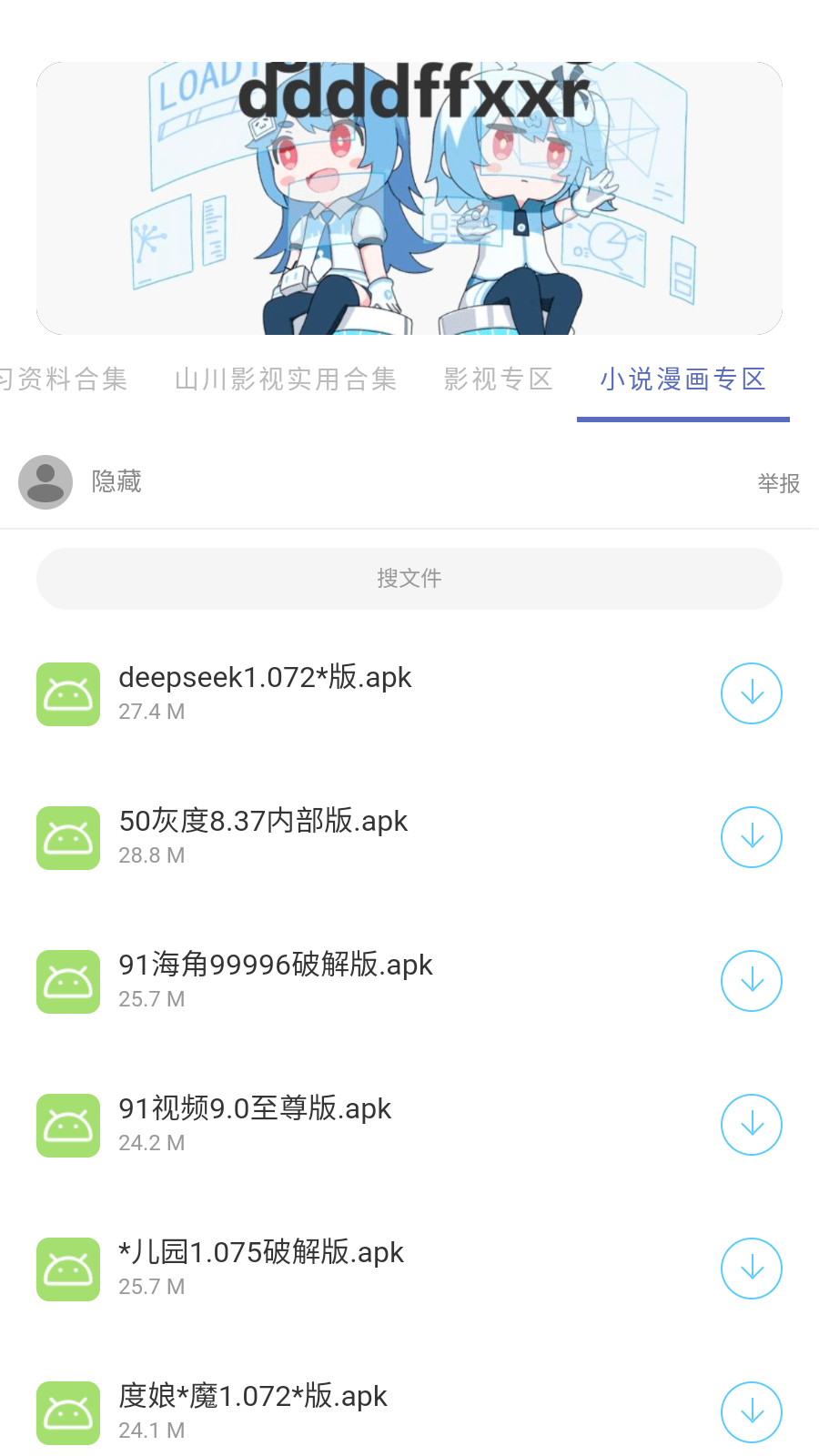This screenshot has height=1456, width=819.
Task: Click the Android icon beside 91视频9.0至尊版.apk
Action: tap(67, 1125)
